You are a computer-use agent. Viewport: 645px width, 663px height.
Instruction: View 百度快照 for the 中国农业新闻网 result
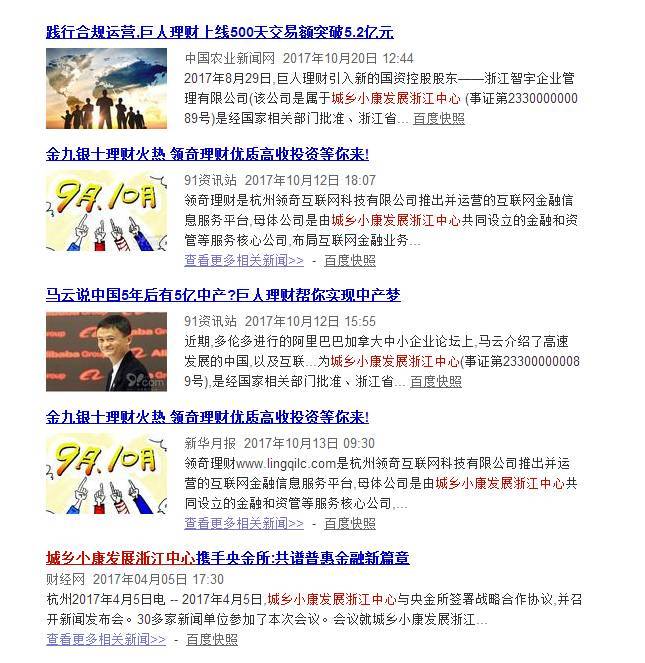point(438,118)
